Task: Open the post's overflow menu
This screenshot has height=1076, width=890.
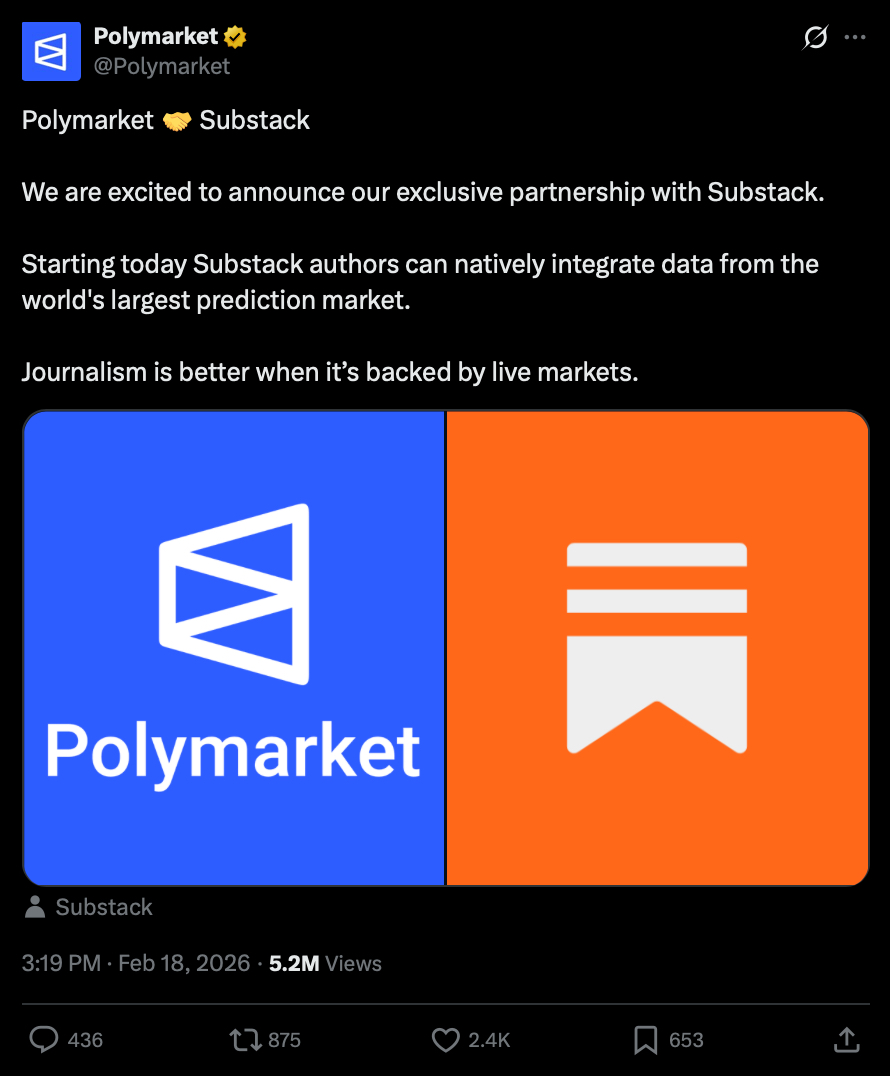Action: [x=855, y=38]
